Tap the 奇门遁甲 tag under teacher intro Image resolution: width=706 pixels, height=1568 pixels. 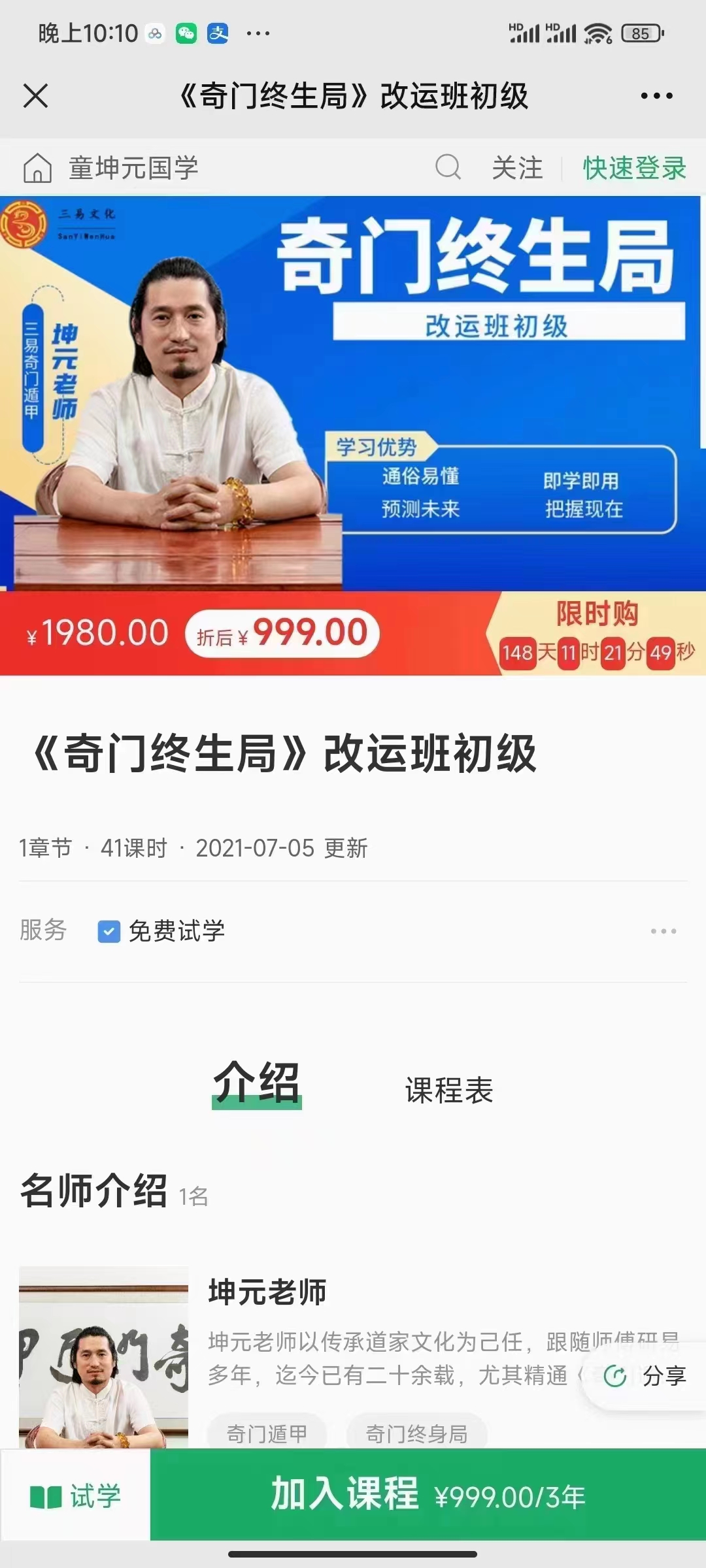pos(267,1433)
